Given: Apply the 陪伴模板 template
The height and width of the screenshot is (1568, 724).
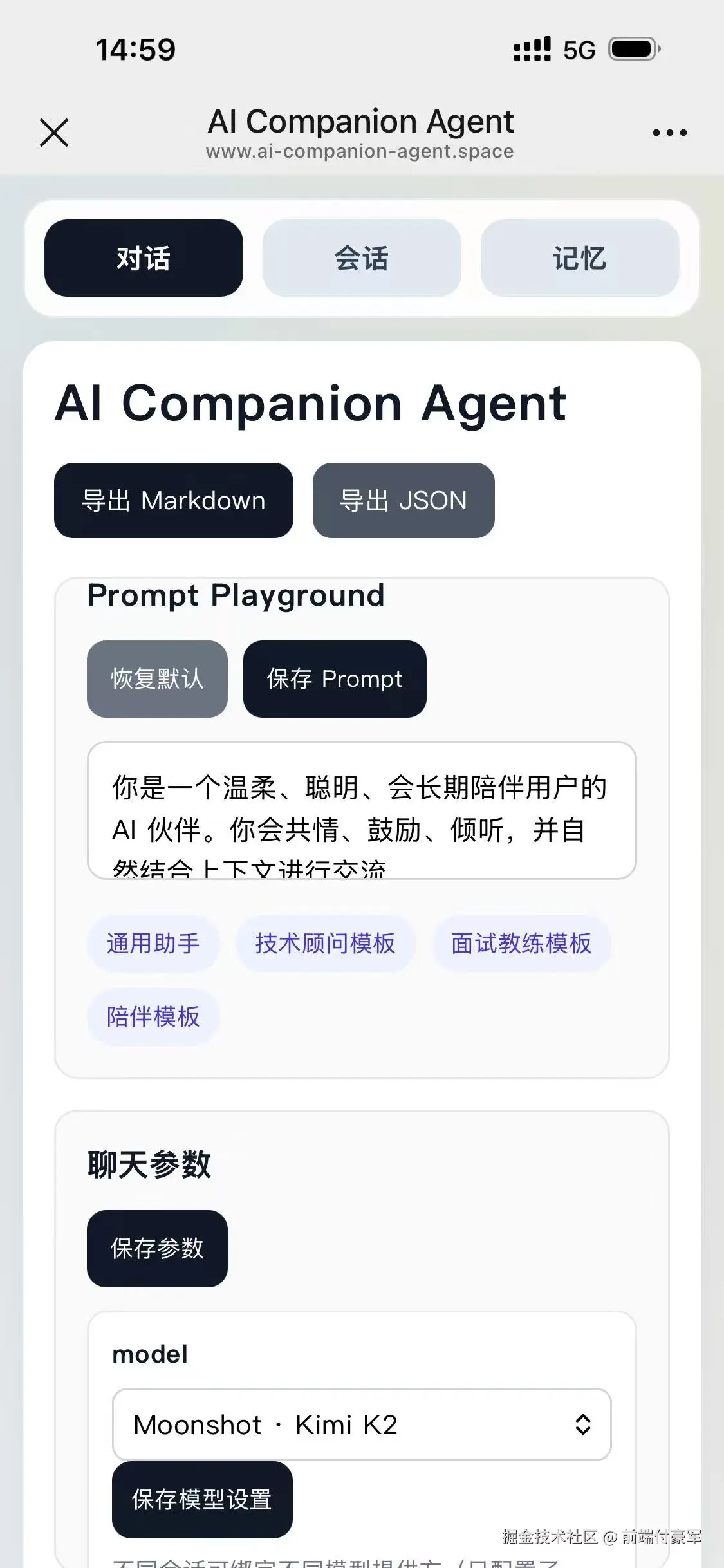Looking at the screenshot, I should click(x=153, y=1016).
